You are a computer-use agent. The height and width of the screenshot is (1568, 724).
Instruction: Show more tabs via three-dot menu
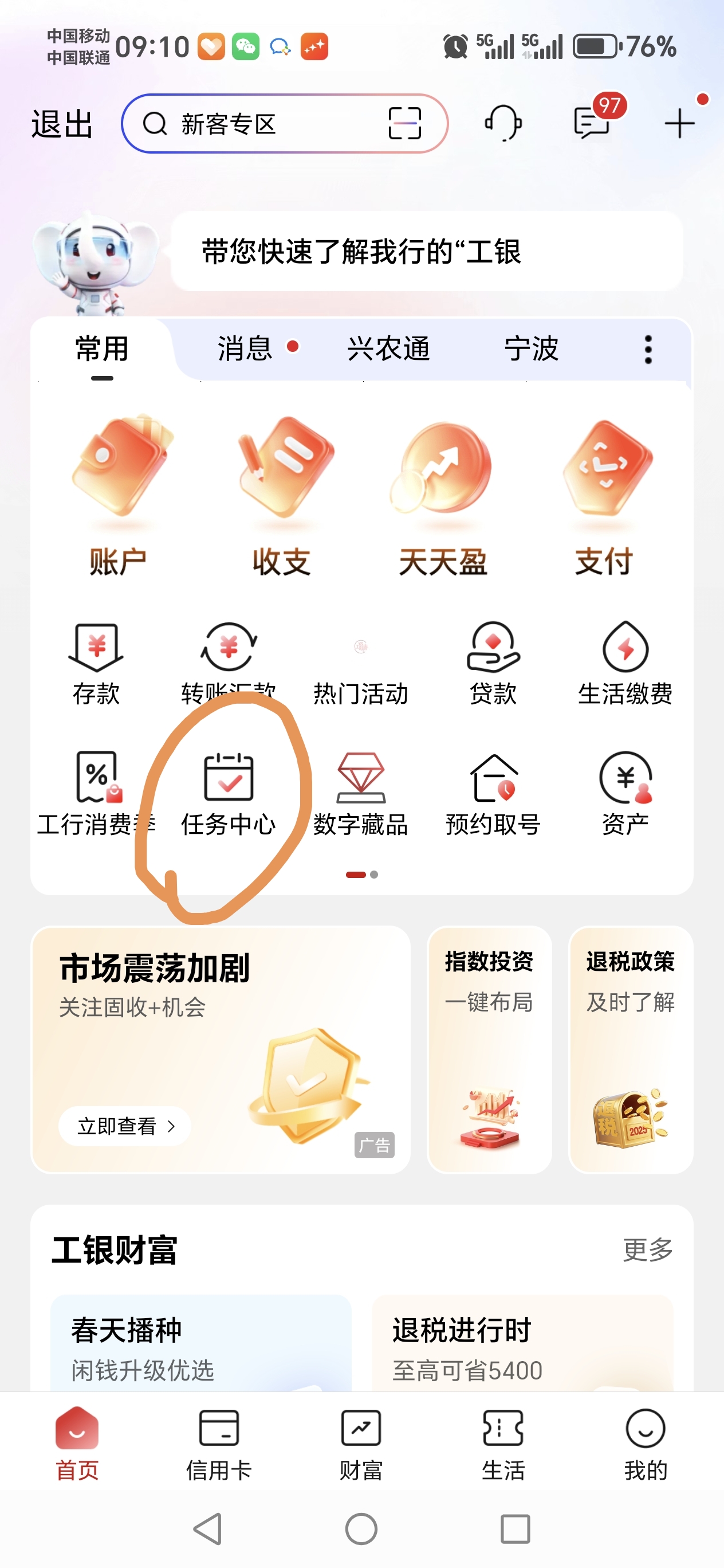coord(648,350)
